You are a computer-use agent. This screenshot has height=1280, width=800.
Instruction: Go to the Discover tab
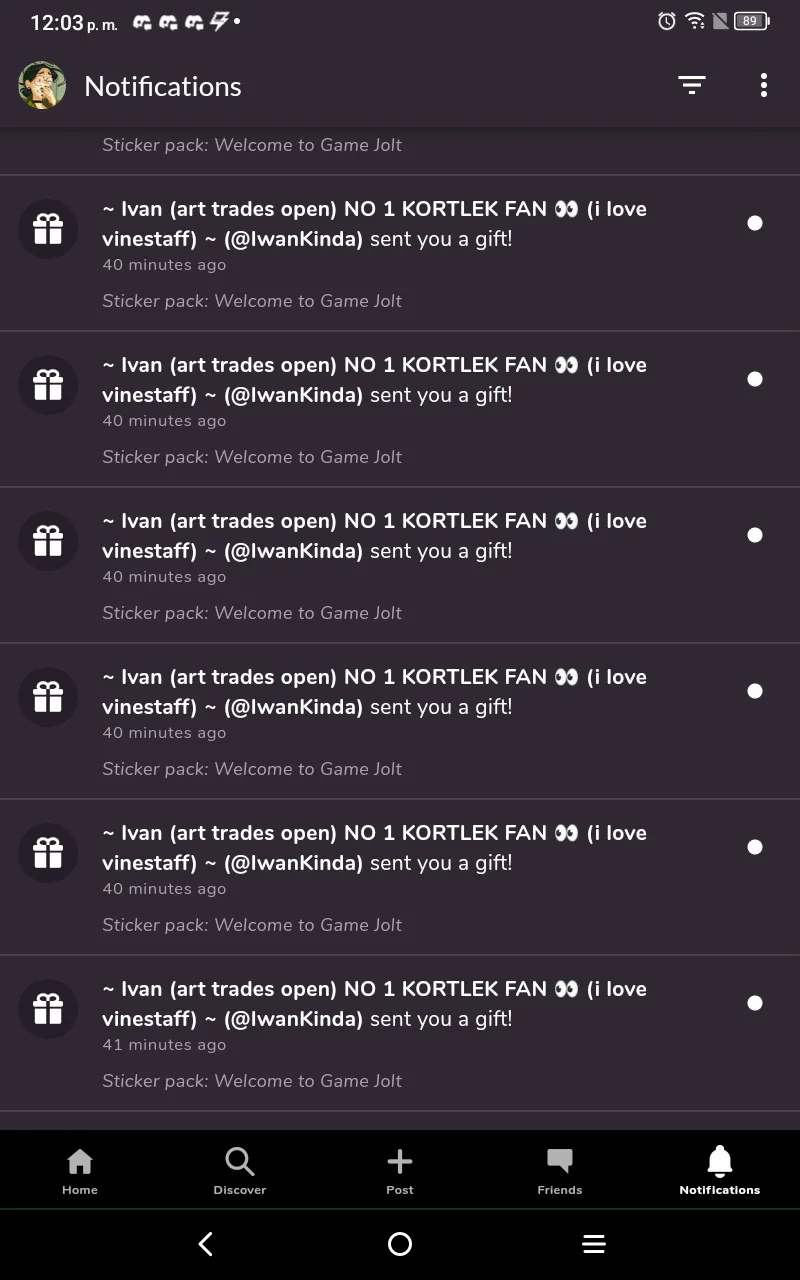click(x=240, y=1170)
